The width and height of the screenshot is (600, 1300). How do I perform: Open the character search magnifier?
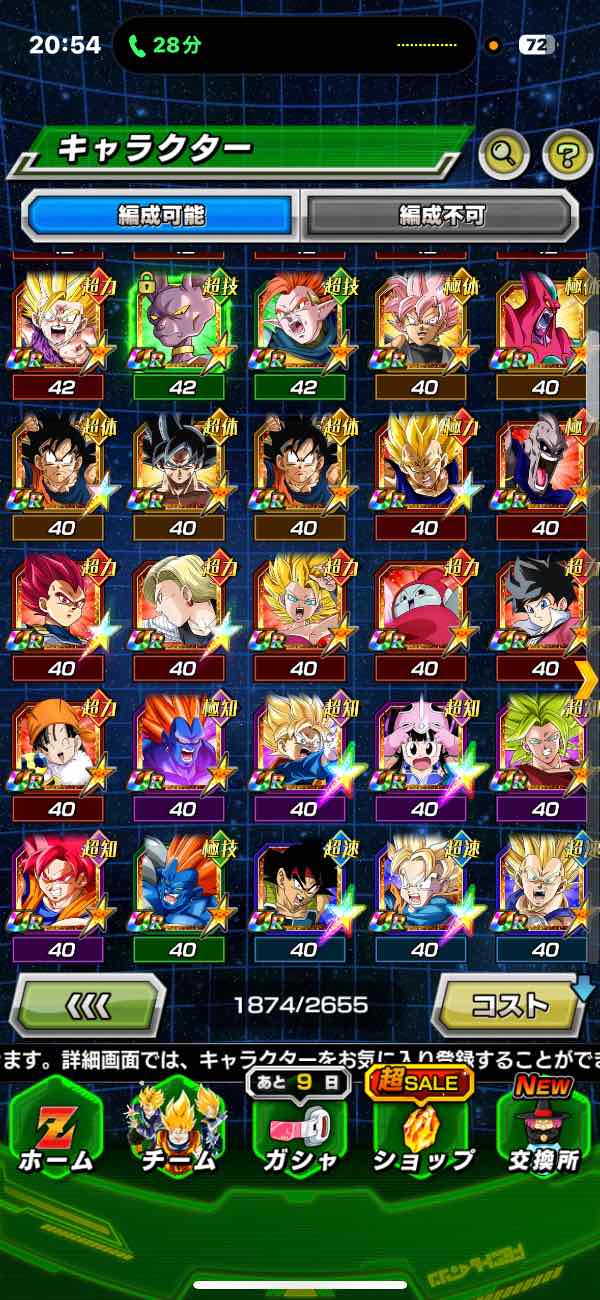click(x=505, y=154)
